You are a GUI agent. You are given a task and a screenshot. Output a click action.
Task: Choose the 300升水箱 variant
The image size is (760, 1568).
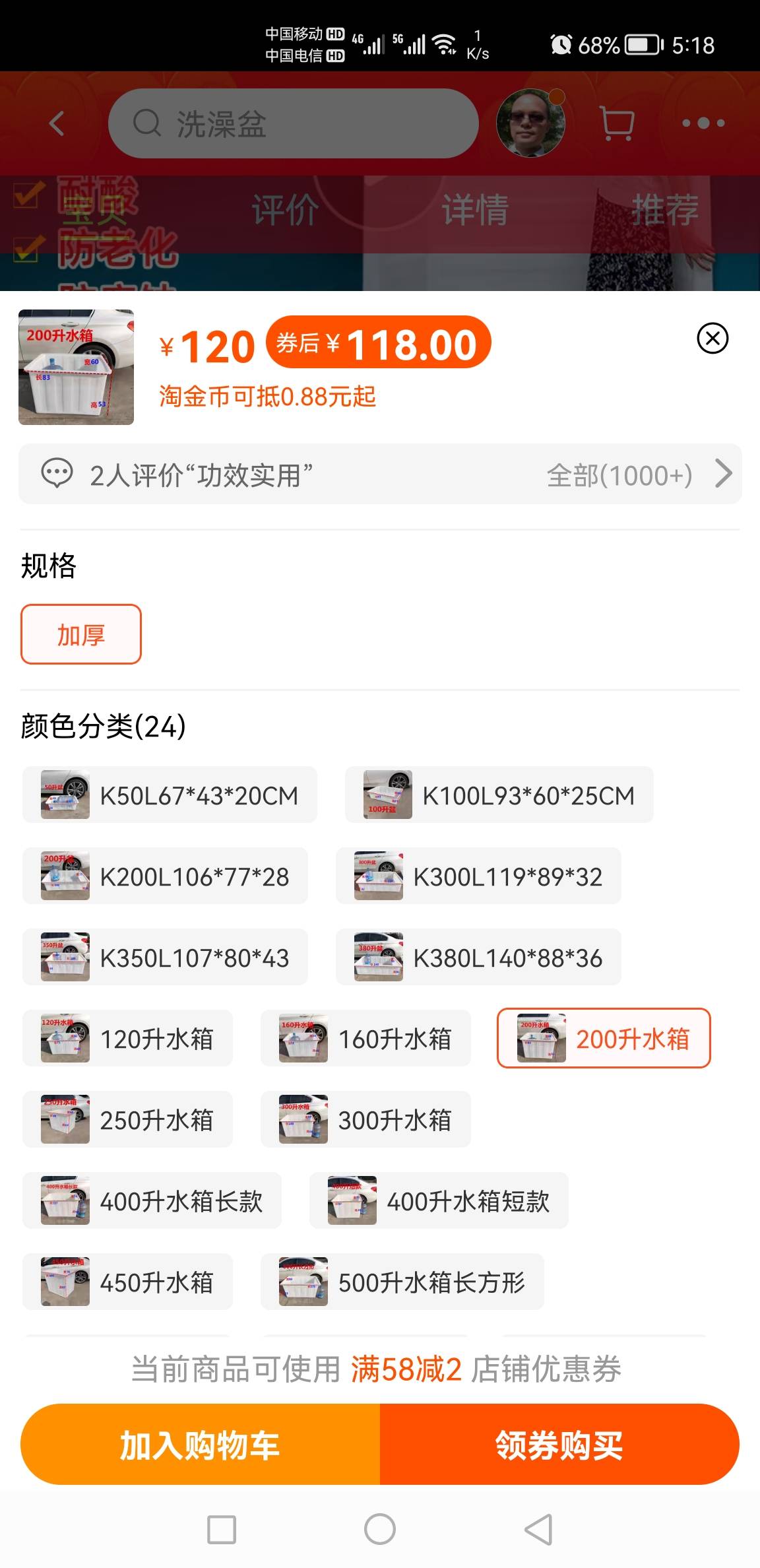pyautogui.click(x=365, y=1119)
